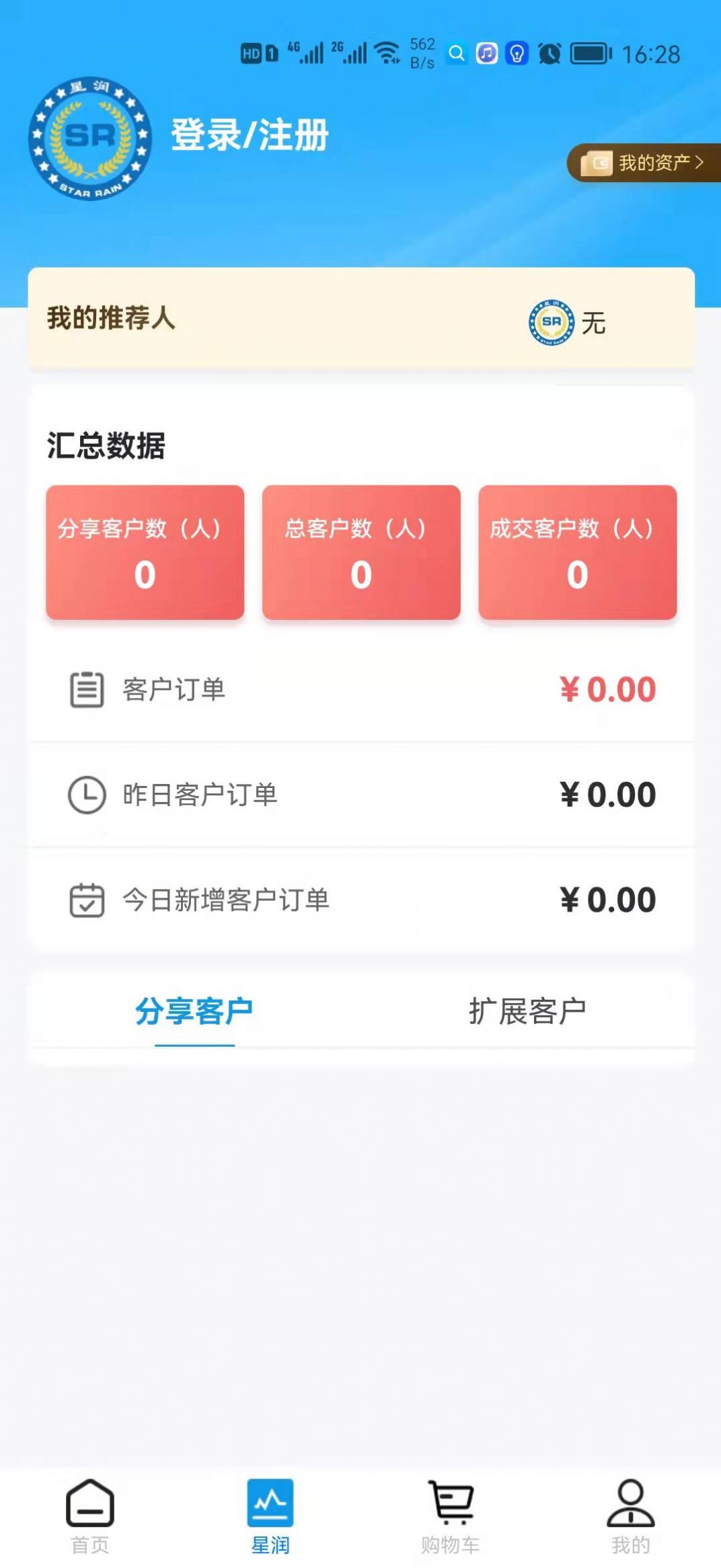Screen dimensions: 721x1568
Task: Stay on the 分享客户 tab
Action: [194, 1010]
